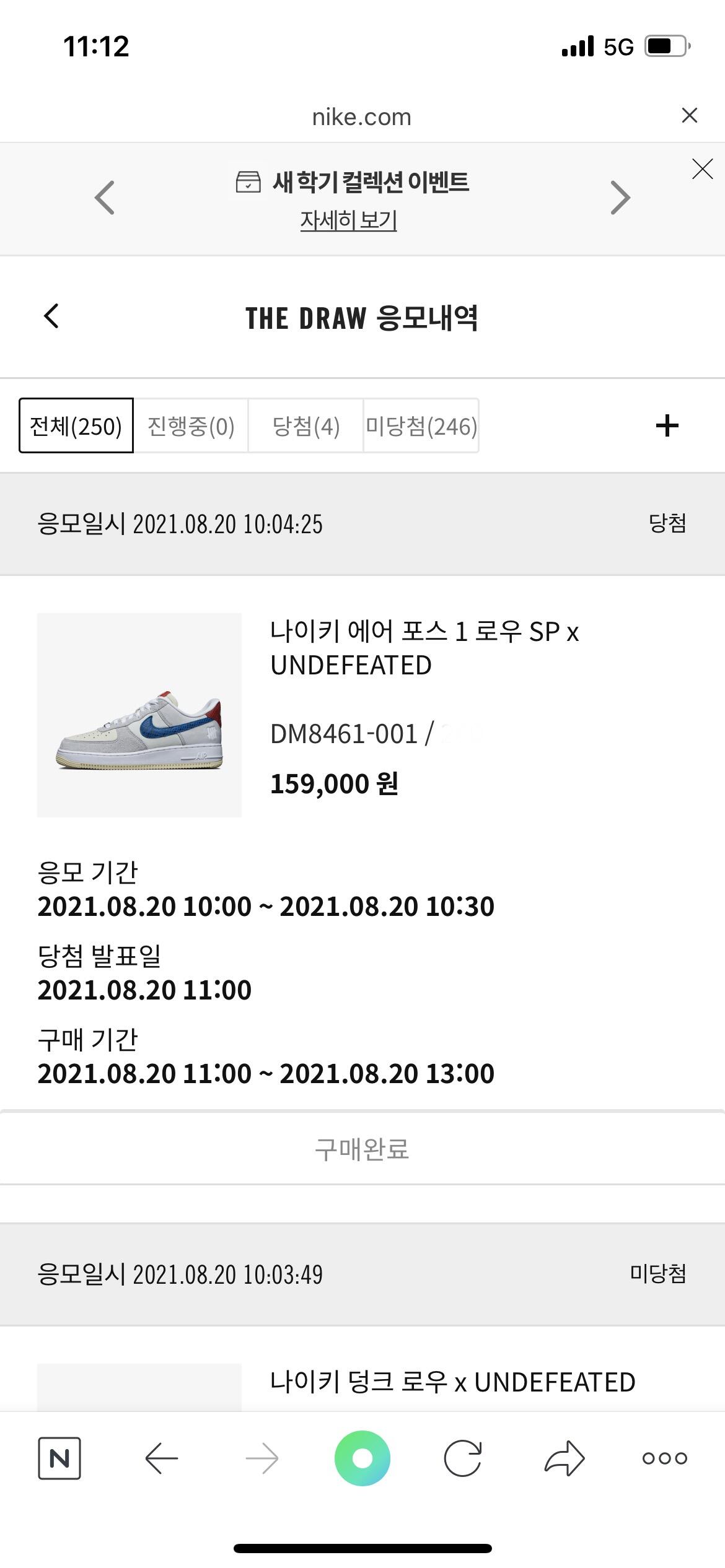Open the Naver home N button

(59, 1458)
